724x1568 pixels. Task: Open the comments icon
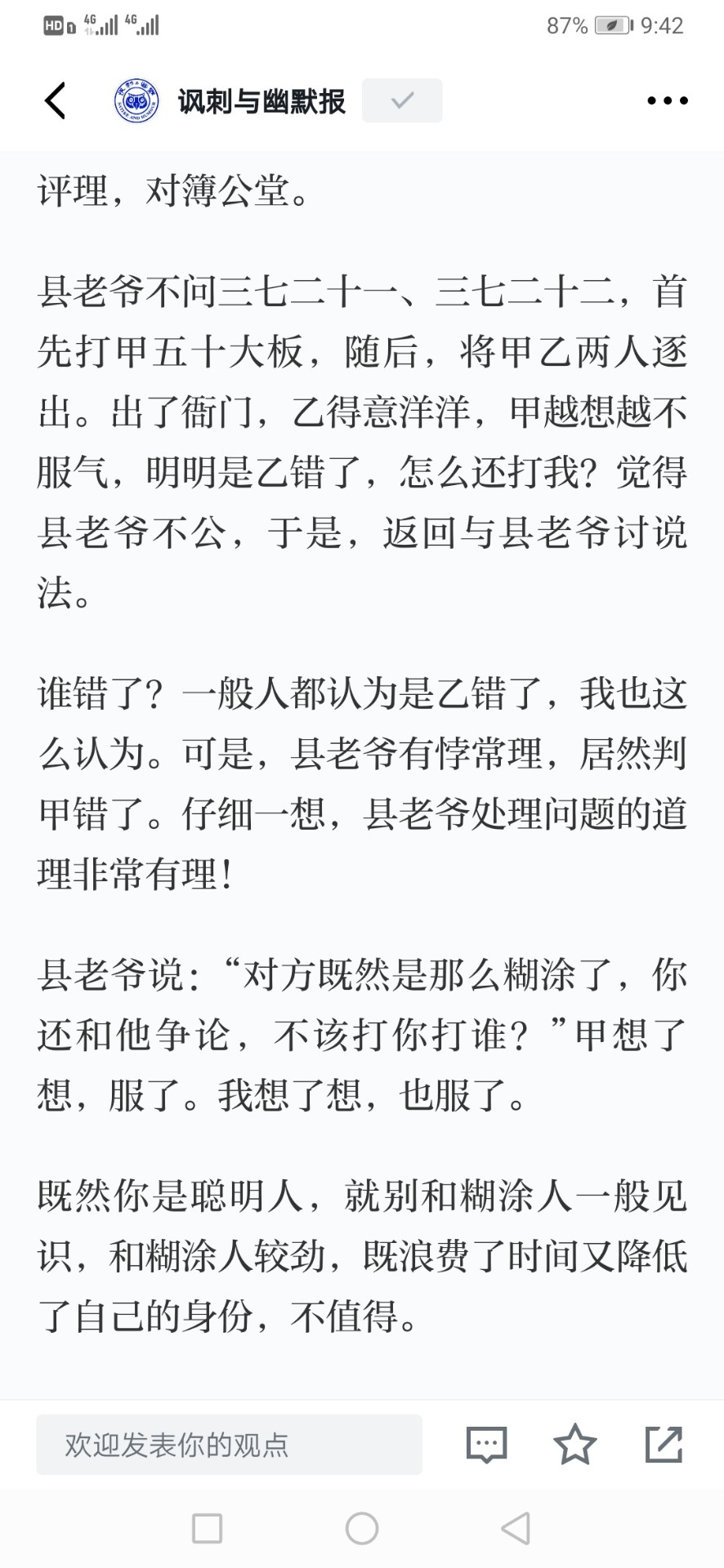pos(487,1445)
